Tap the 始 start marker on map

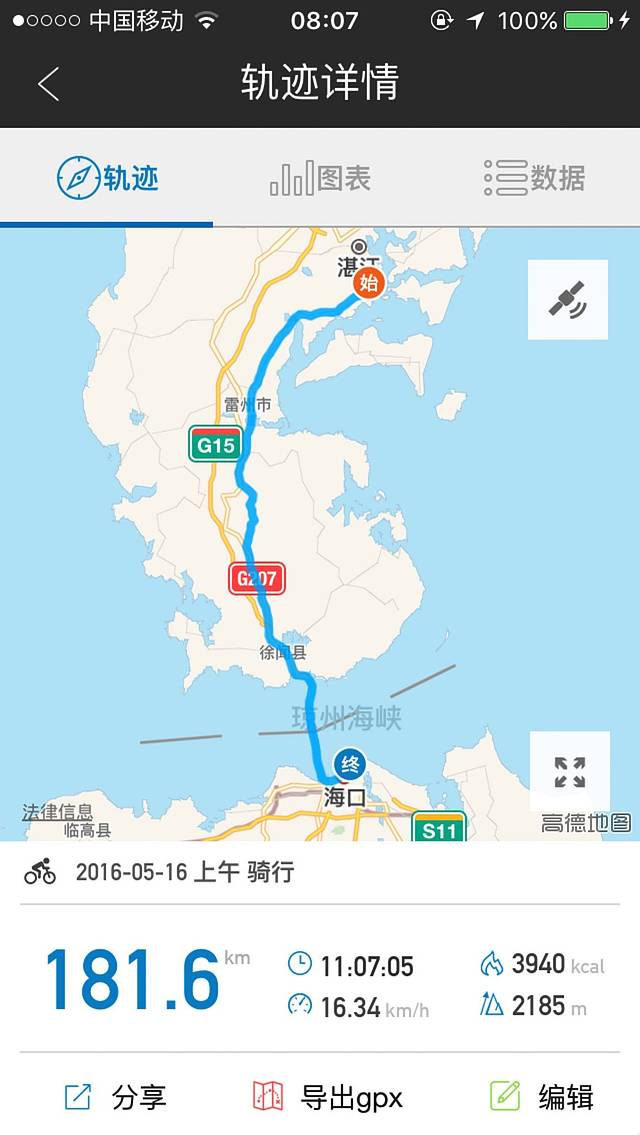pos(368,282)
